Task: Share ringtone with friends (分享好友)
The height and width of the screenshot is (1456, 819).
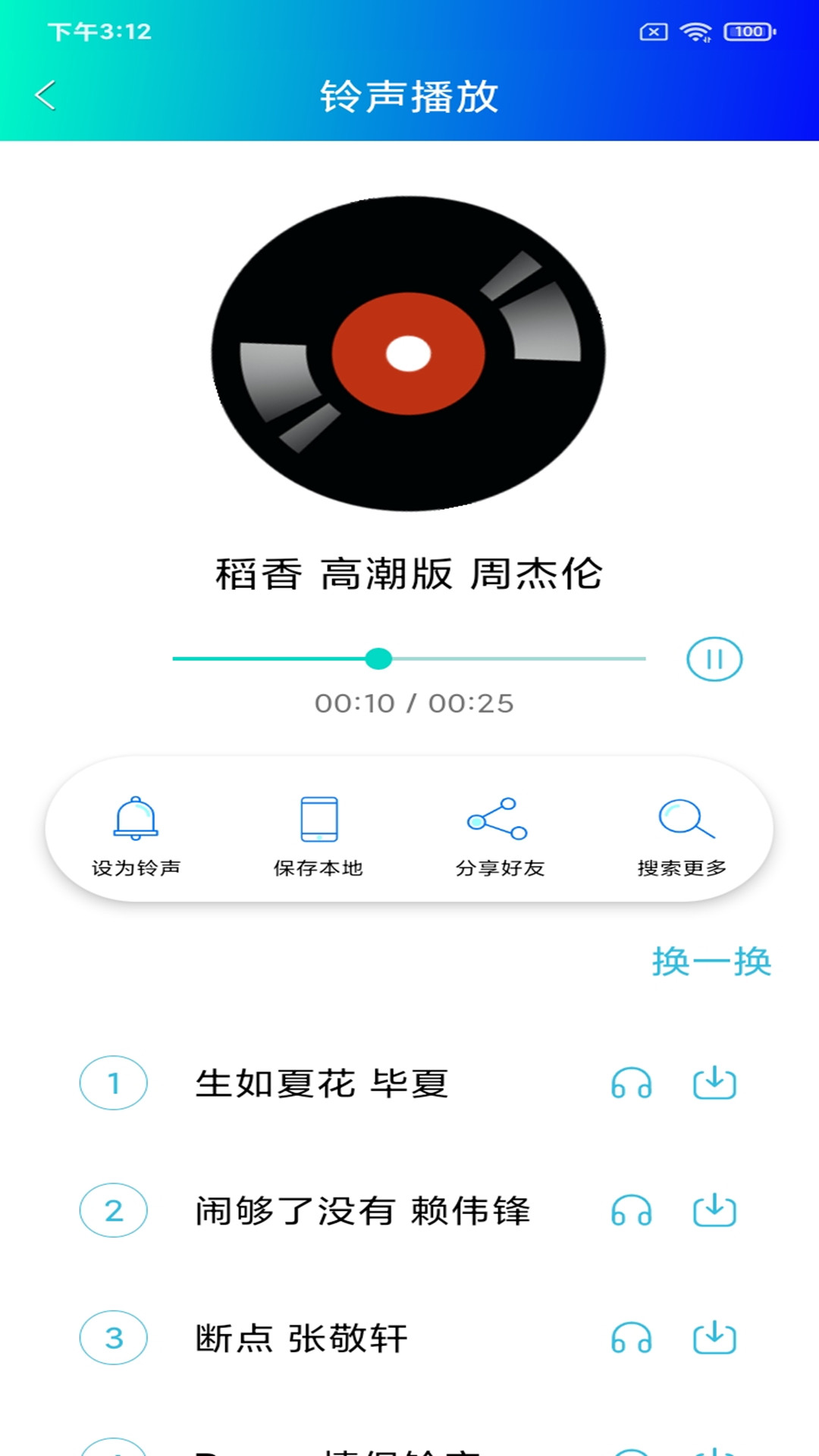Action: coord(499,836)
